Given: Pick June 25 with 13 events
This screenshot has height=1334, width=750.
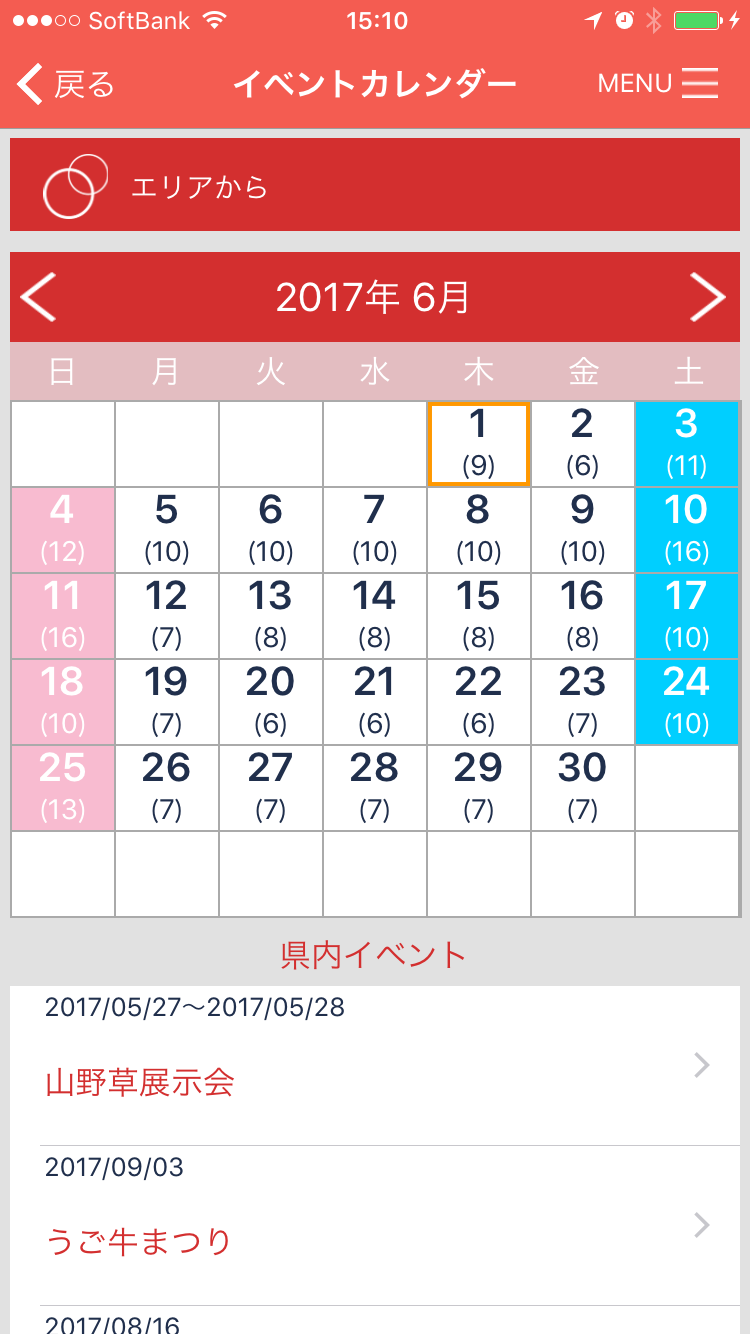Looking at the screenshot, I should [62, 788].
